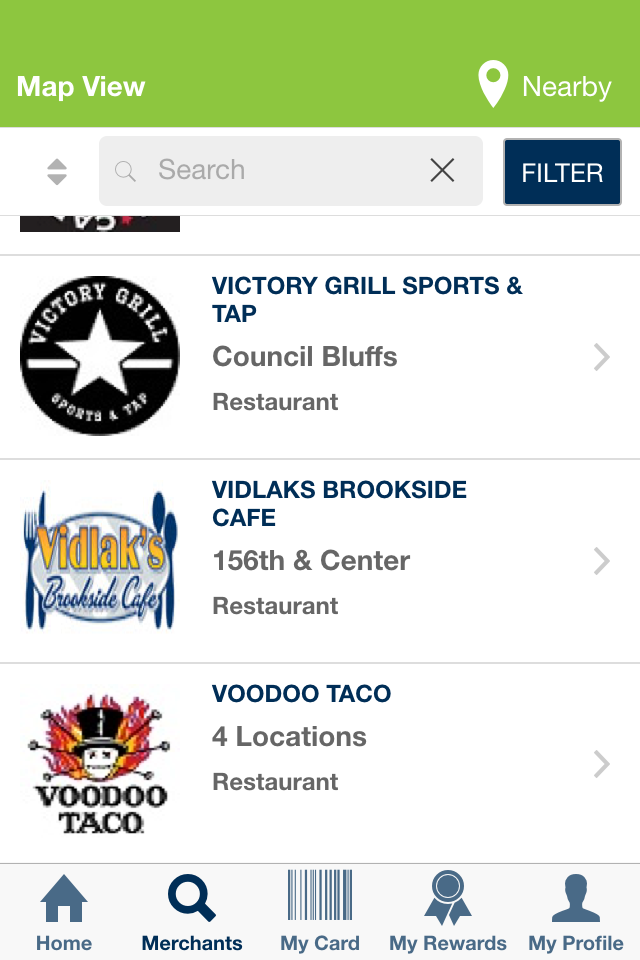Go to the Home tab

pos(64,912)
